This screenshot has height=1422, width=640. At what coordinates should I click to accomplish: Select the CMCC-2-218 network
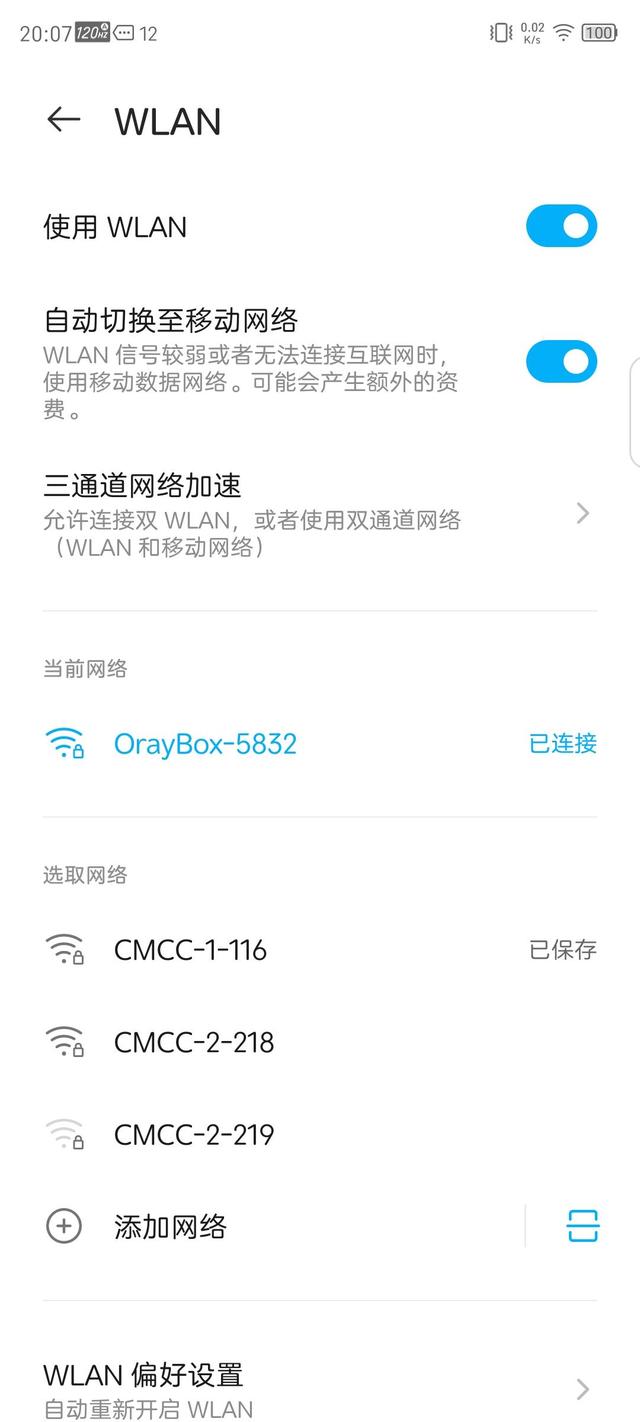click(x=194, y=1043)
